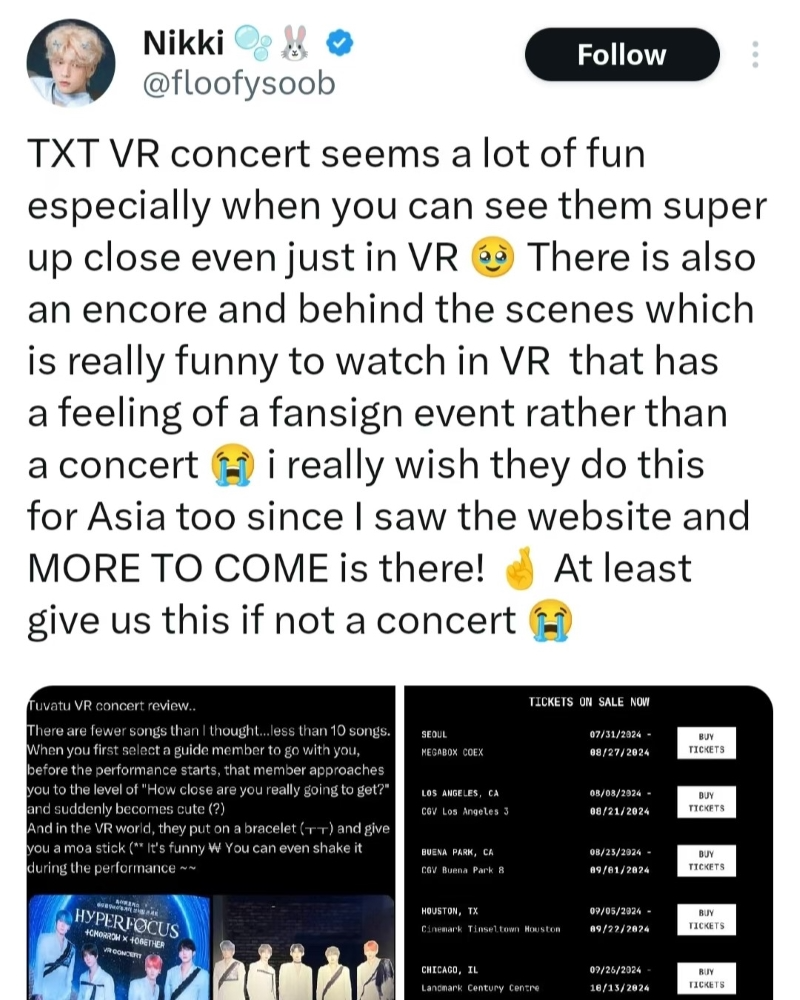The width and height of the screenshot is (800, 1000).
Task: Buy tickets for Cinemark Tinseltown Houston
Action: pos(707,920)
